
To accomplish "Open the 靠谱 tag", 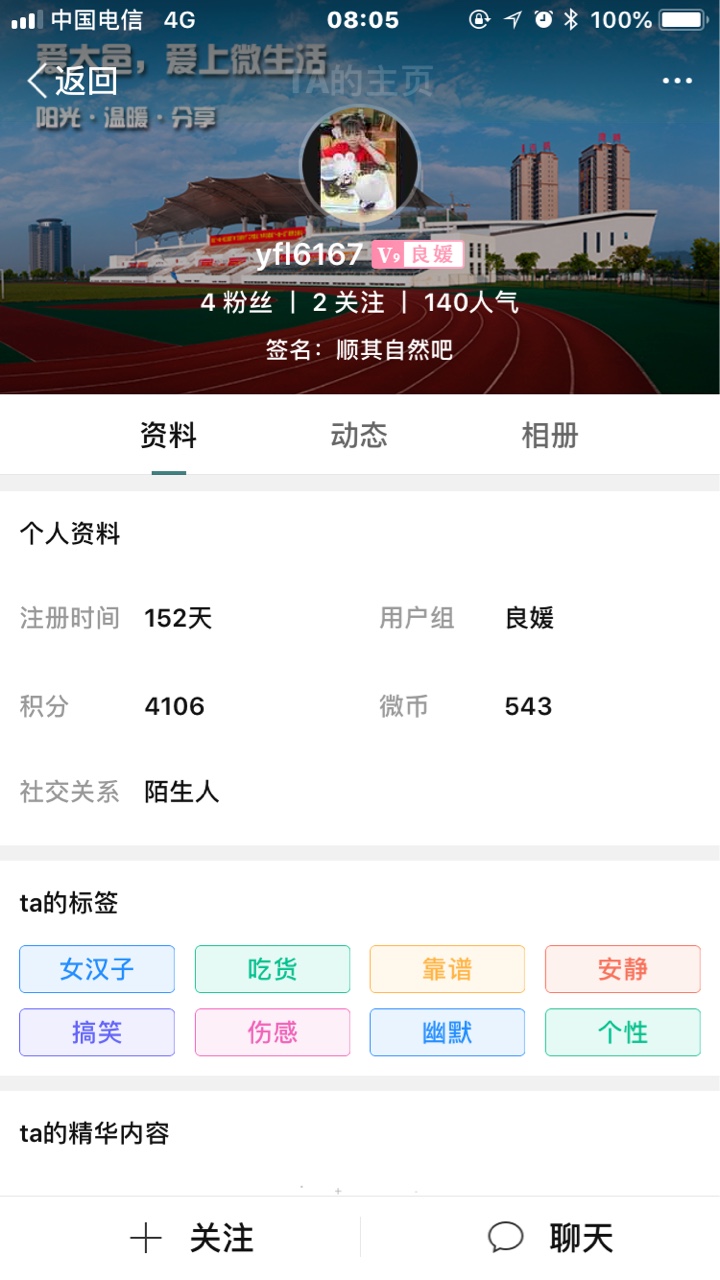I will pos(447,969).
